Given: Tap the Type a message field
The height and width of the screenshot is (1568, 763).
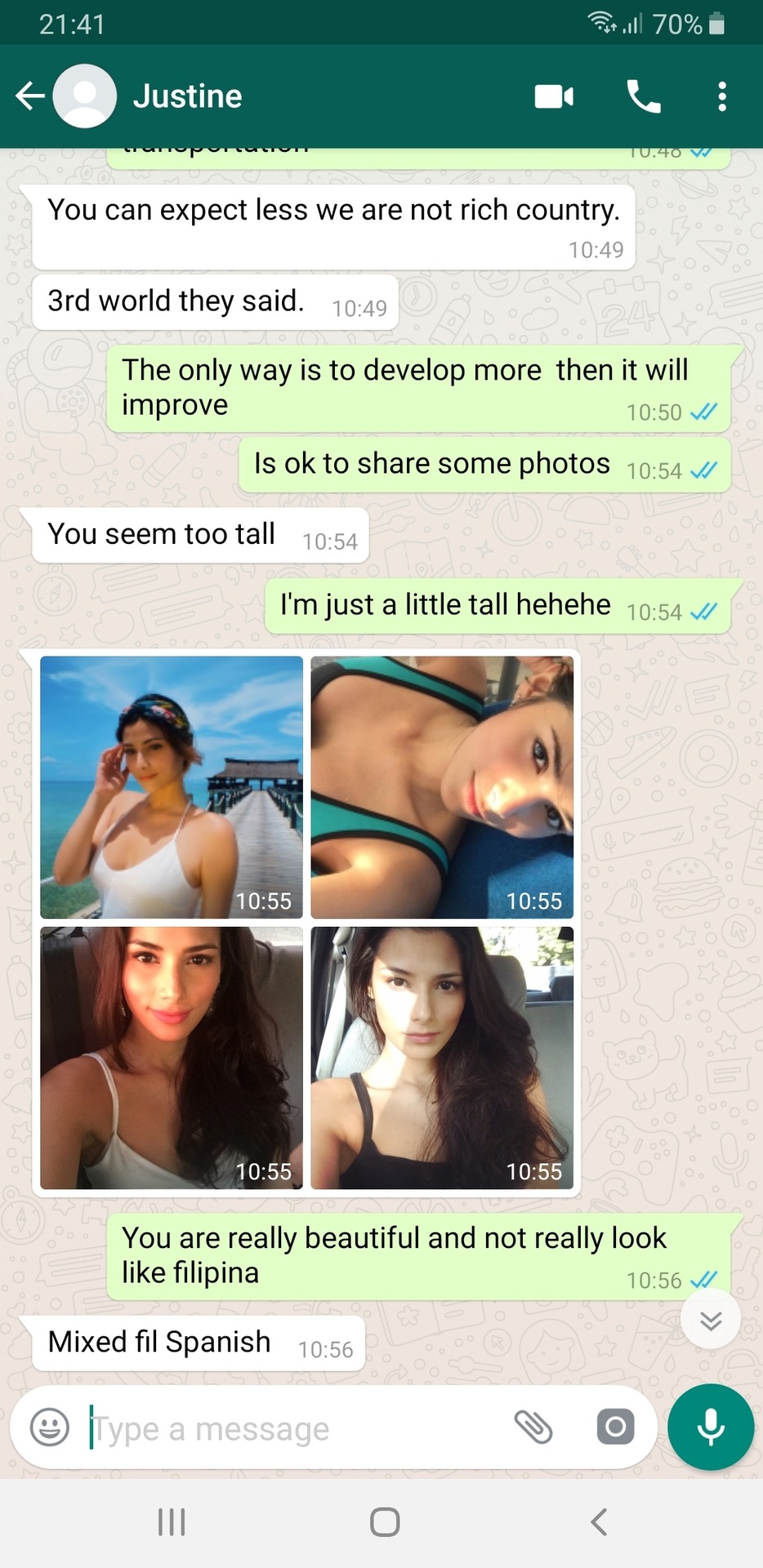Looking at the screenshot, I should [286, 1428].
